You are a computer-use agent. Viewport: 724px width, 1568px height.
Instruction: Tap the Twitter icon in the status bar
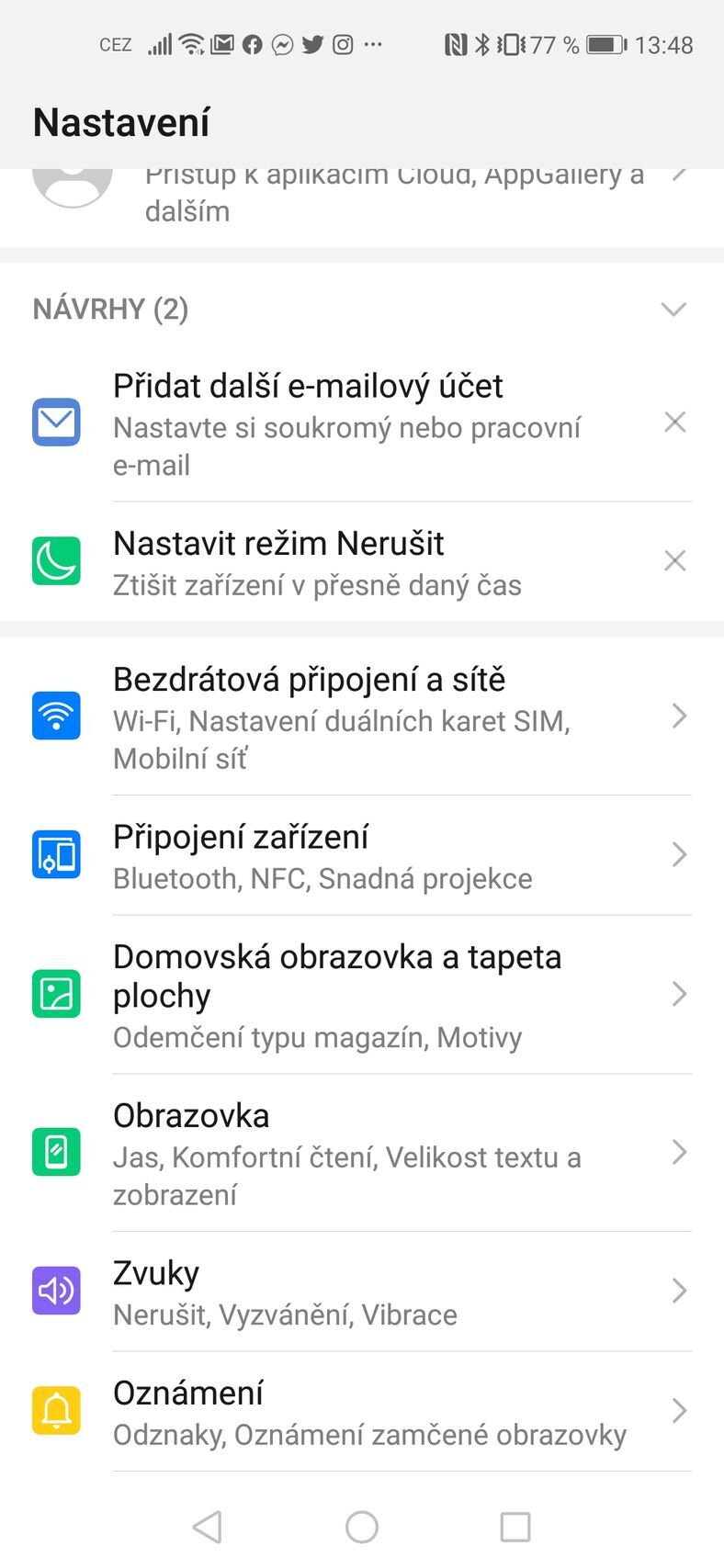tap(312, 44)
